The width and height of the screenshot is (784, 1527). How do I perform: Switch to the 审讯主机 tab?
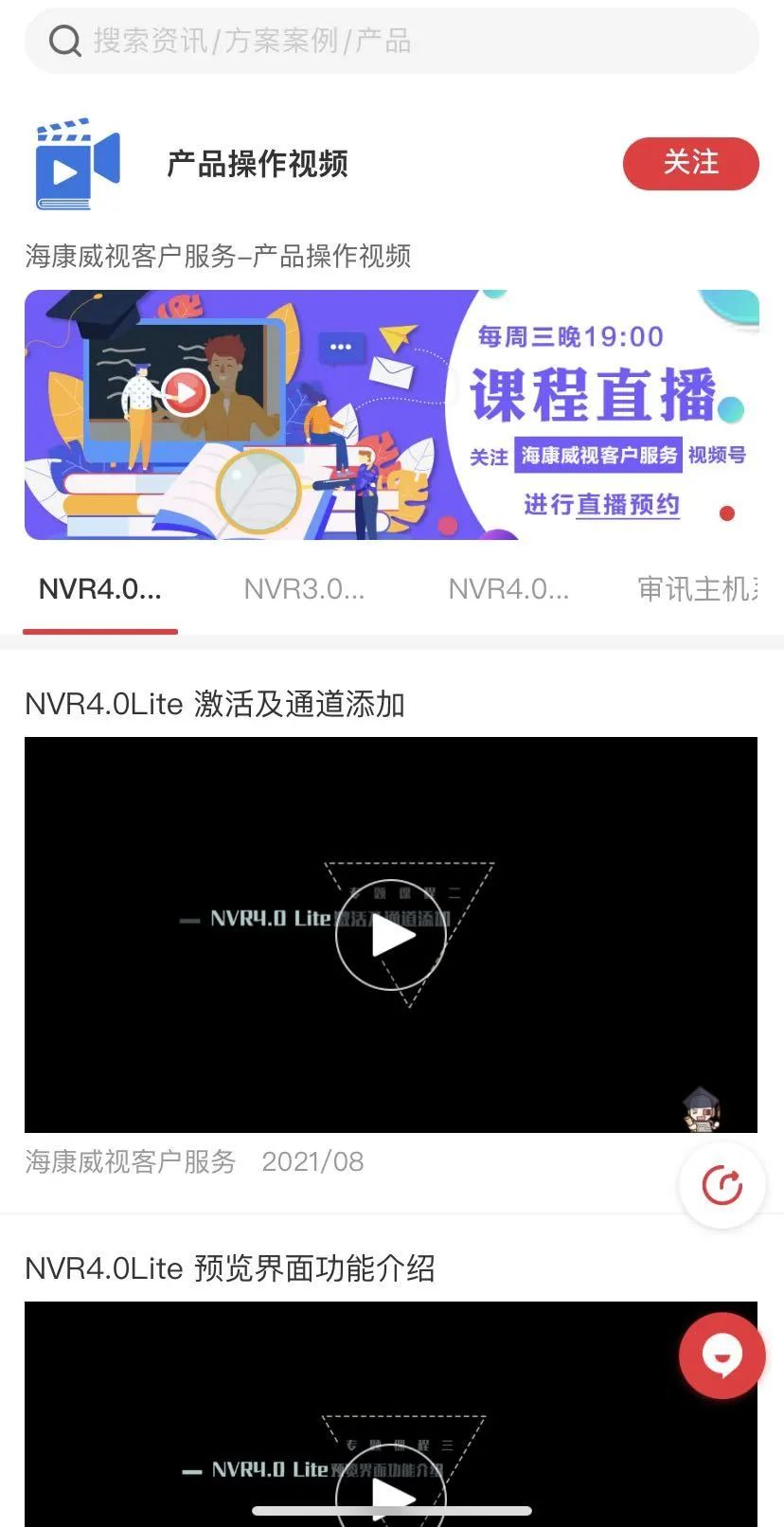click(x=699, y=589)
